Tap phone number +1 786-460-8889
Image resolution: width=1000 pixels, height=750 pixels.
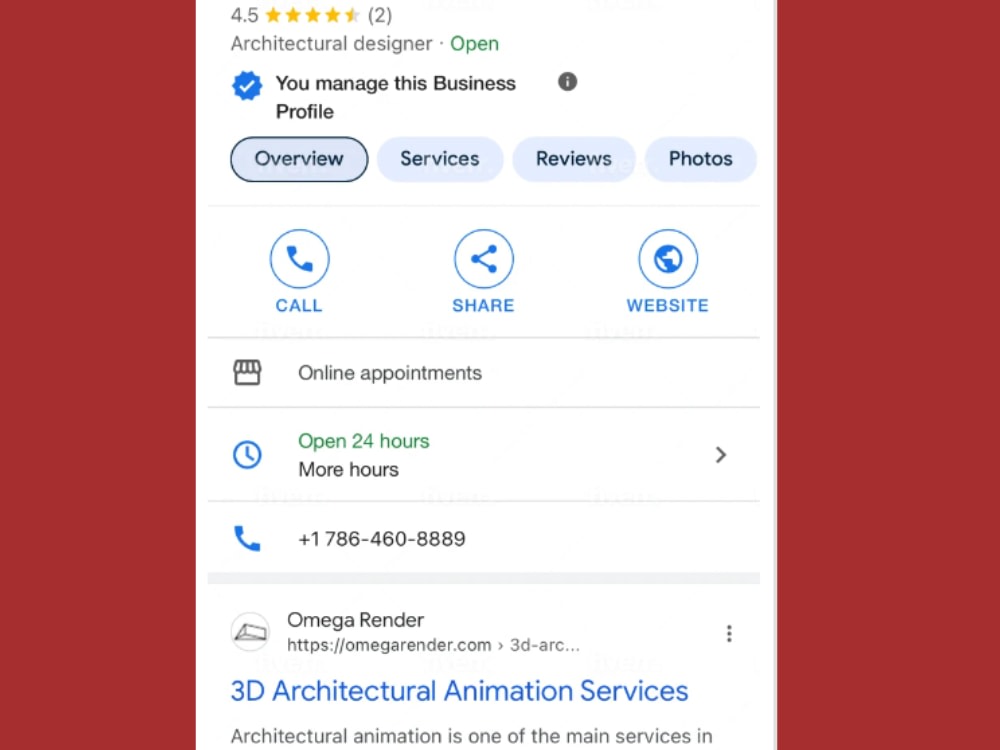coord(381,539)
